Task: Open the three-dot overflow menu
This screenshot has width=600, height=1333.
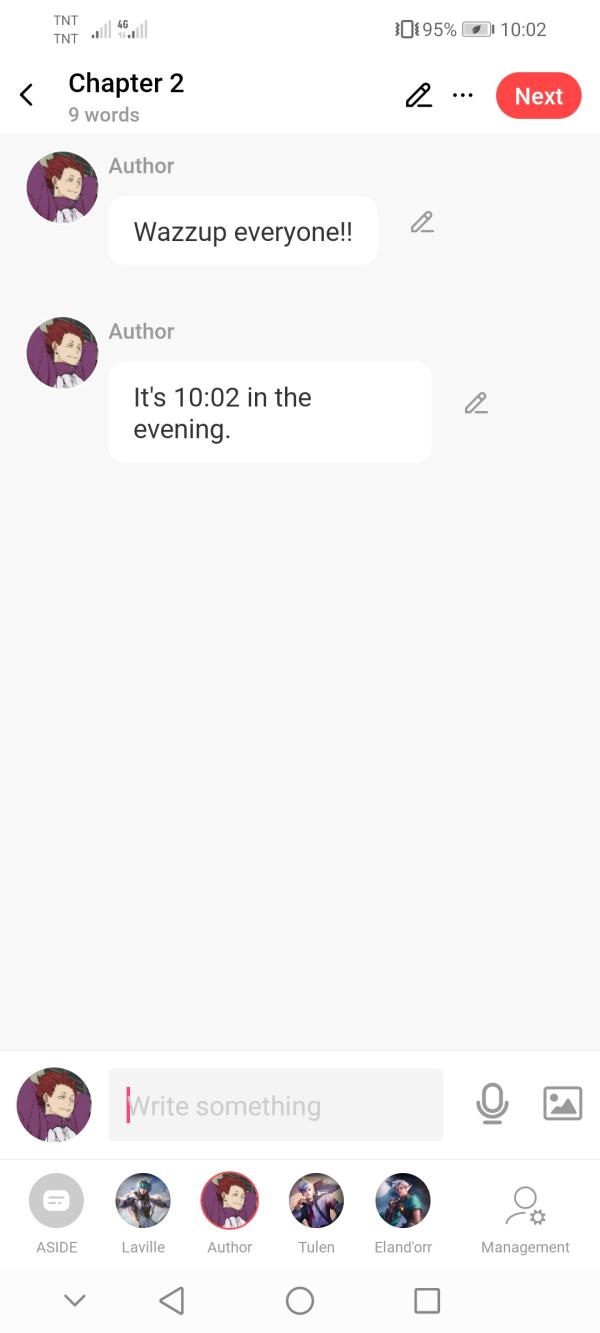Action: pos(462,96)
